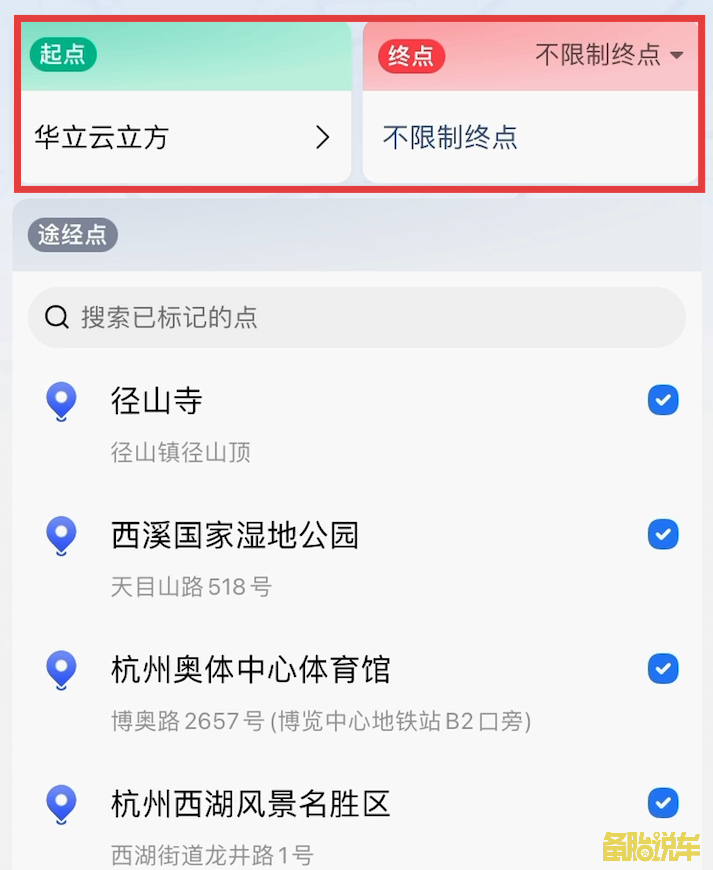This screenshot has width=713, height=870.
Task: Select the 不限制终点 destination field
Action: click(530, 137)
